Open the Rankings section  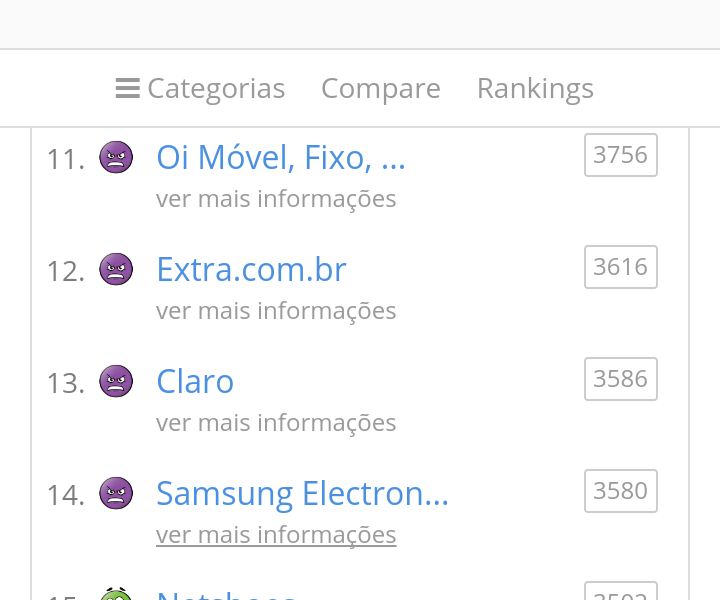535,89
